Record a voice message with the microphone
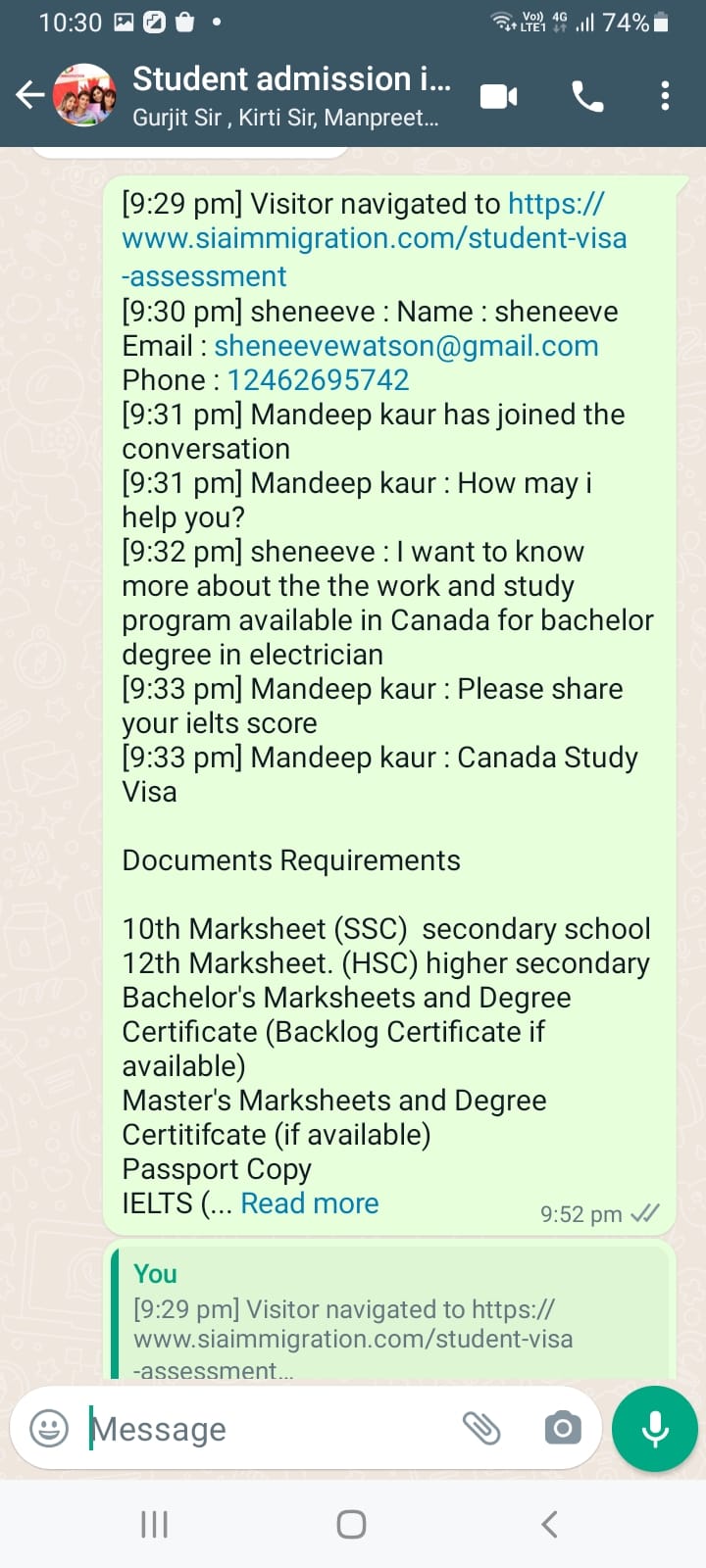 coord(655,1429)
